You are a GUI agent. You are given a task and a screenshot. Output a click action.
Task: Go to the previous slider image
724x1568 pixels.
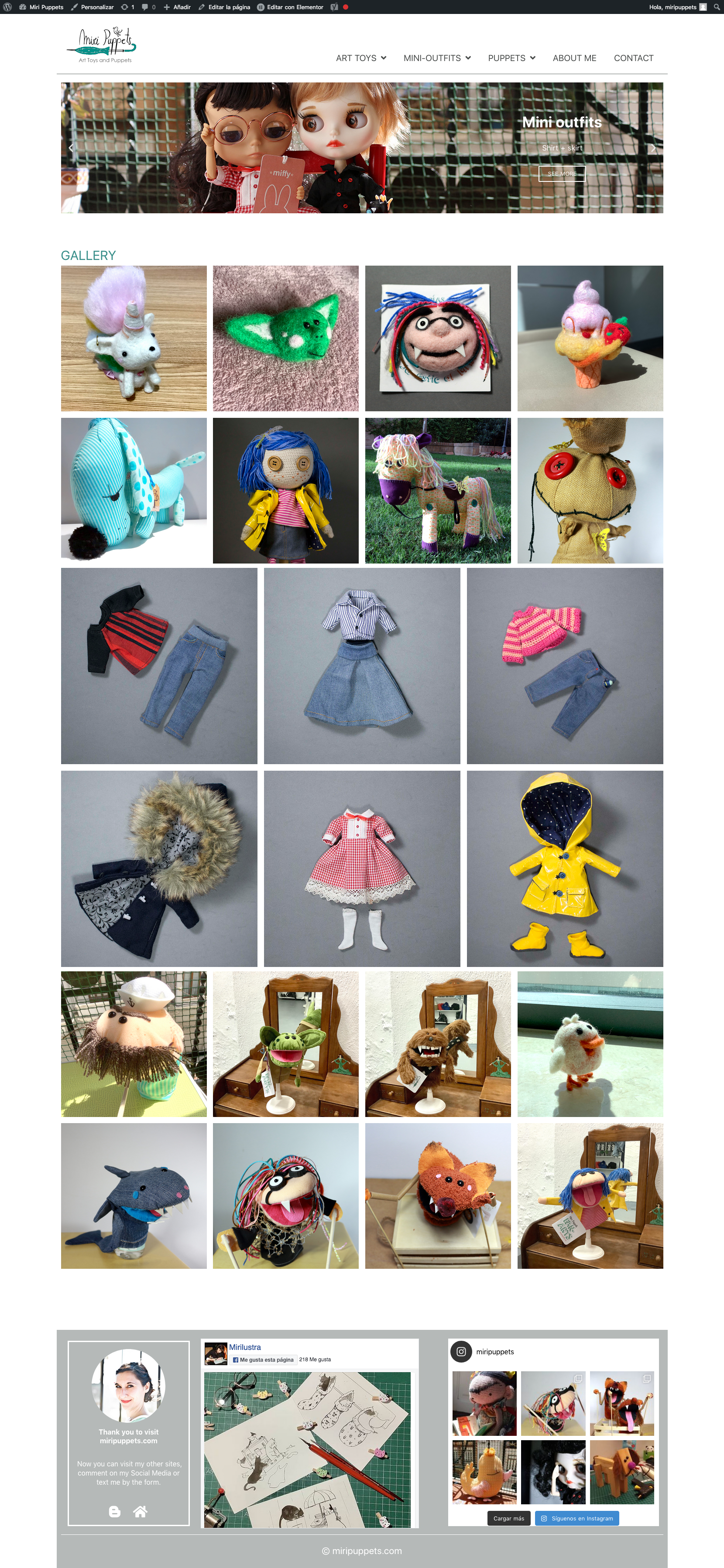tap(71, 148)
